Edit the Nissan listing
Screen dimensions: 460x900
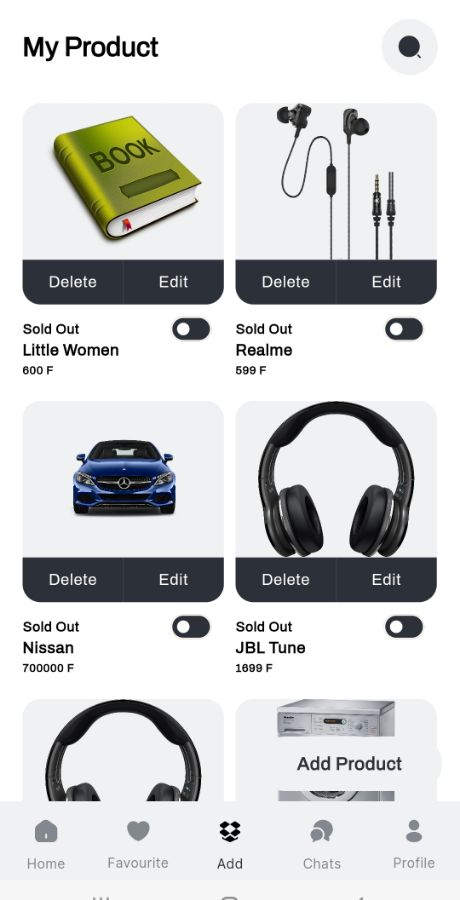[x=173, y=580]
